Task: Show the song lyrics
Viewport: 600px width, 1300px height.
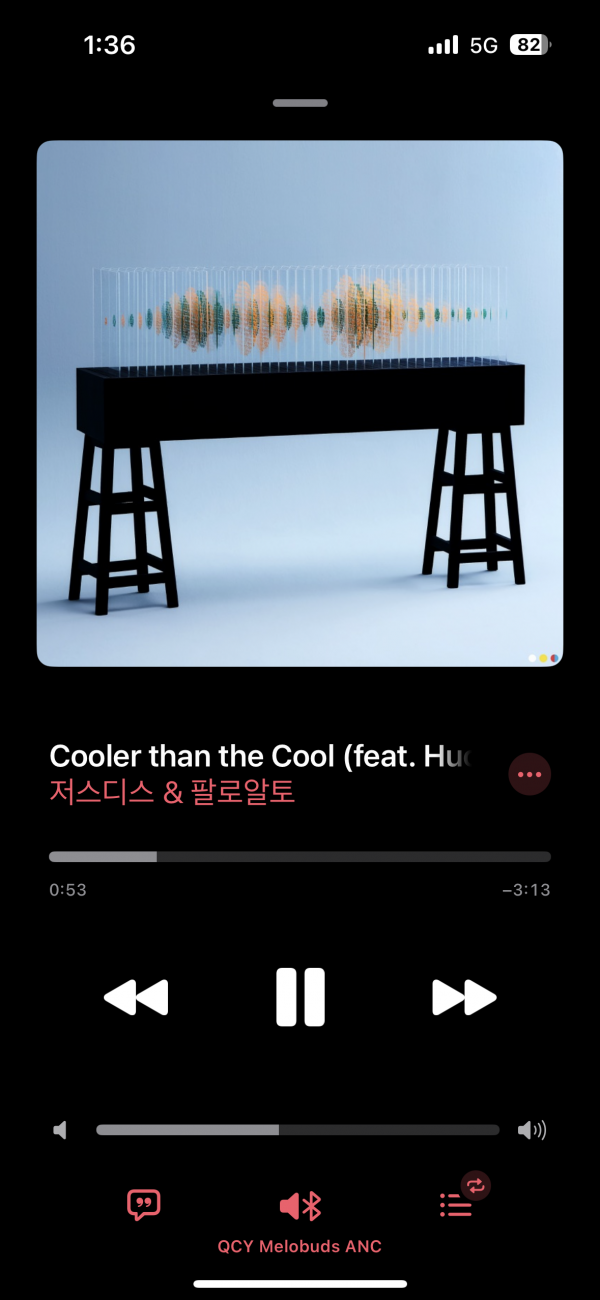Action: click(x=144, y=1205)
